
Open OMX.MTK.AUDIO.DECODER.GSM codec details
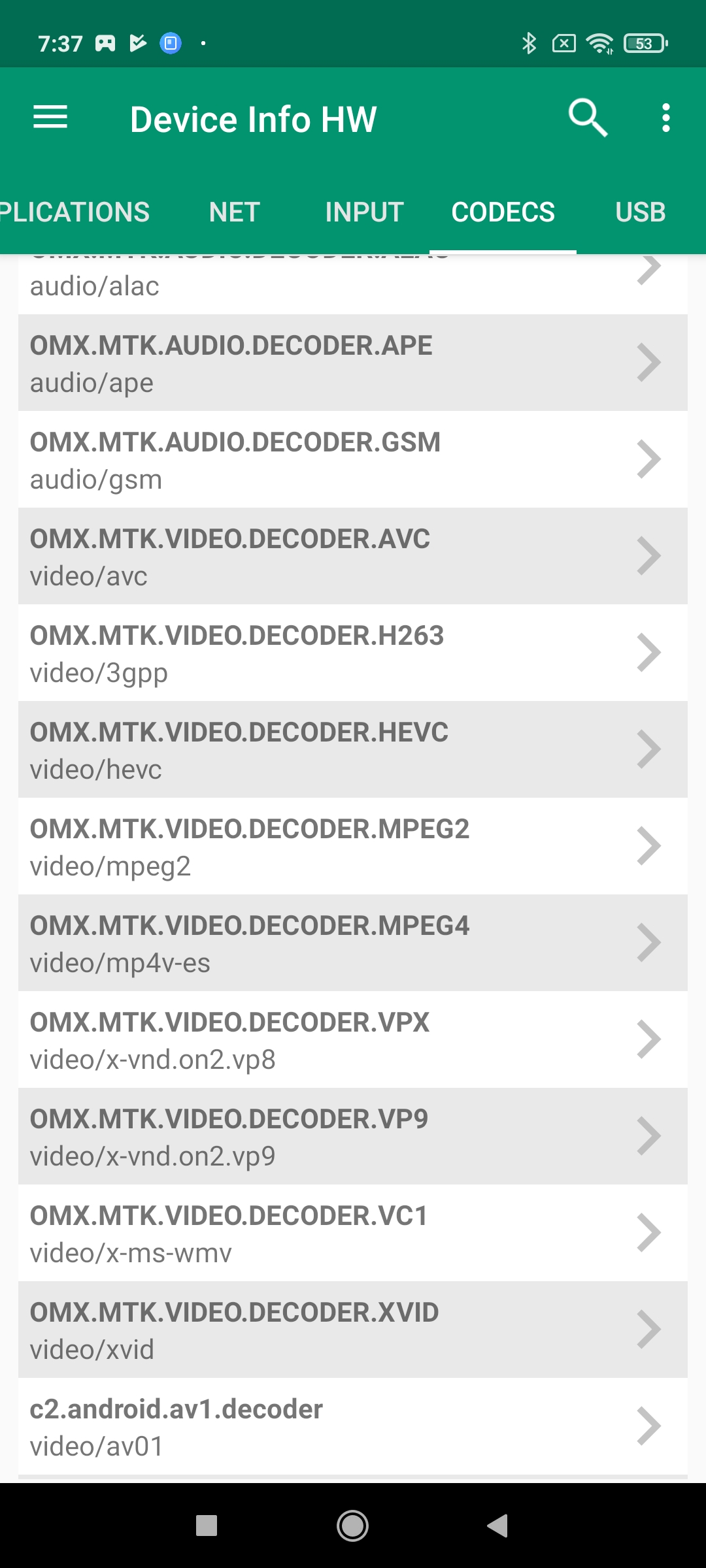(353, 460)
